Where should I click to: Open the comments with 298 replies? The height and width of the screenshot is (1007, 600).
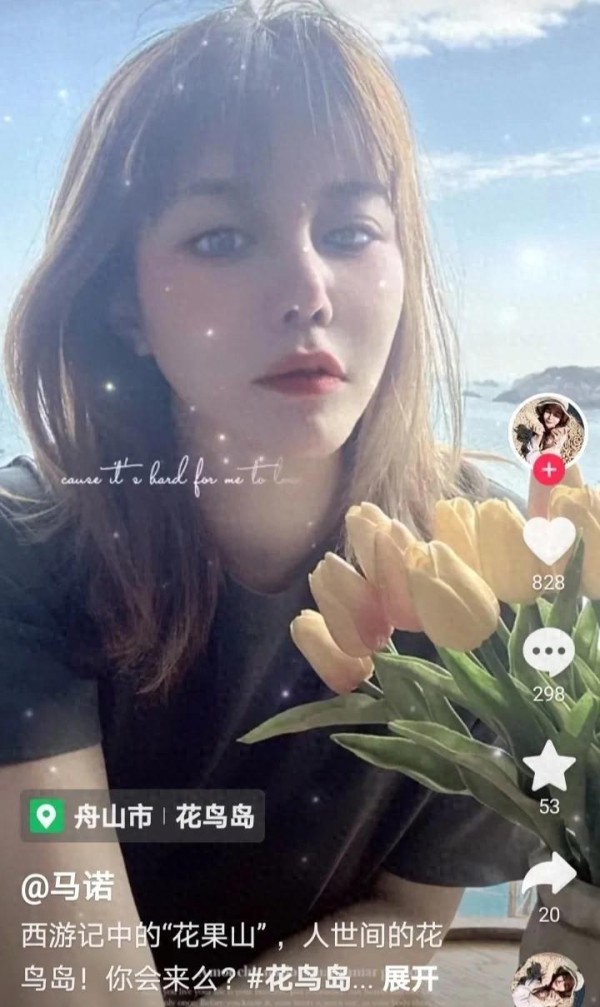(549, 652)
